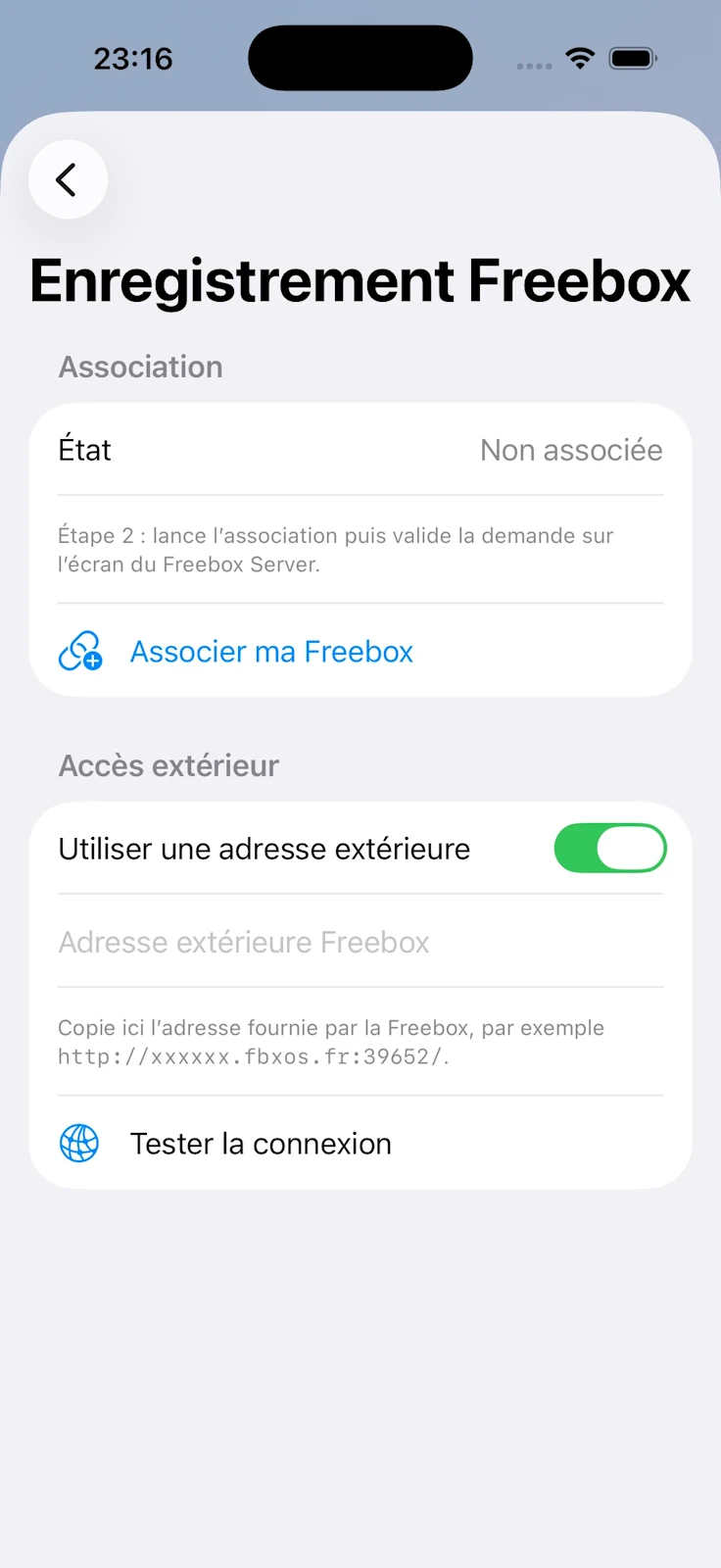The image size is (721, 1568).
Task: Tap the cellular signal dots indicator
Action: click(533, 64)
